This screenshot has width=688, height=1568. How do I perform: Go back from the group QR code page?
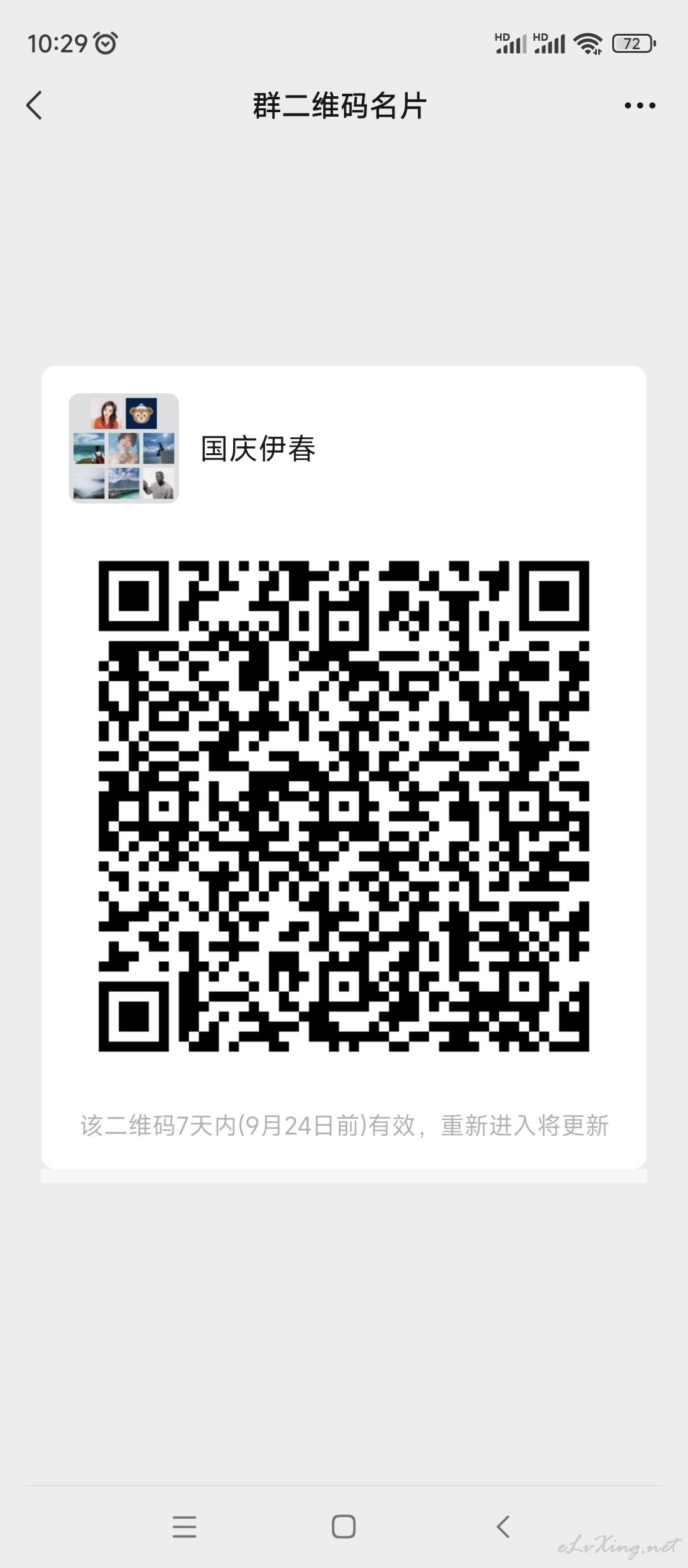[34, 105]
